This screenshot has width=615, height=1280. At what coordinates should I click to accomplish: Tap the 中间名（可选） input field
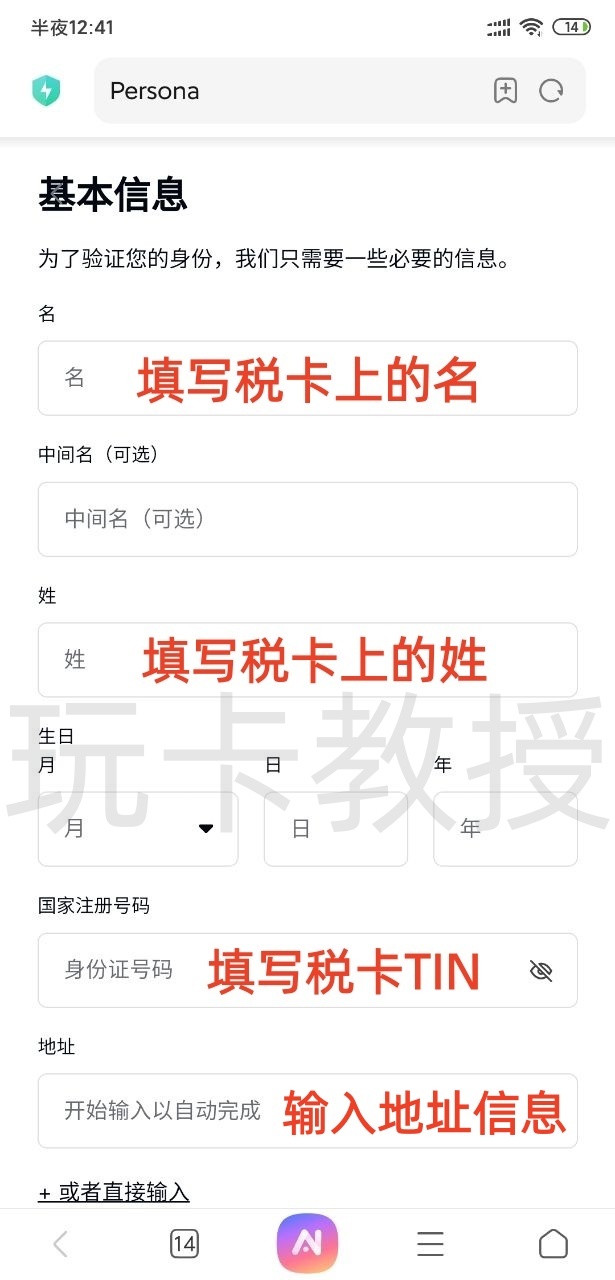(307, 519)
